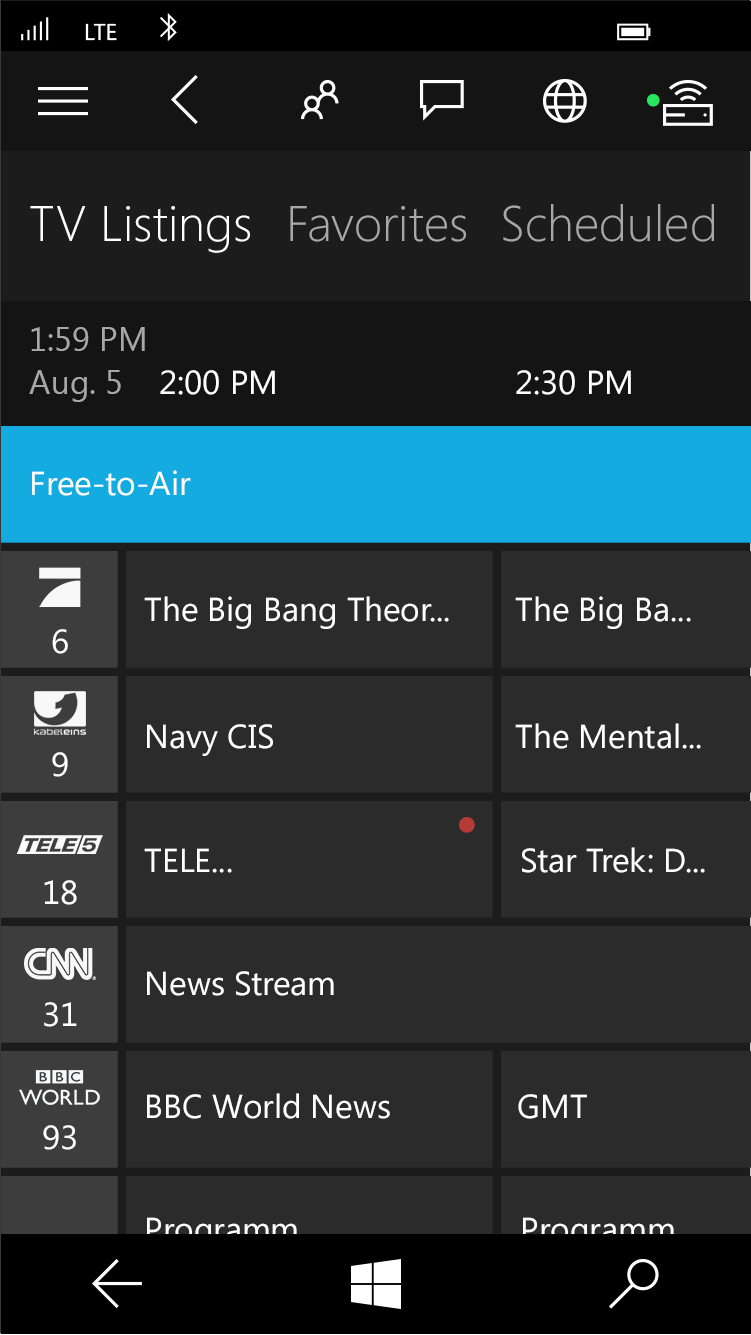This screenshot has height=1335, width=751.
Task: Open the globe browser icon
Action: coord(565,101)
